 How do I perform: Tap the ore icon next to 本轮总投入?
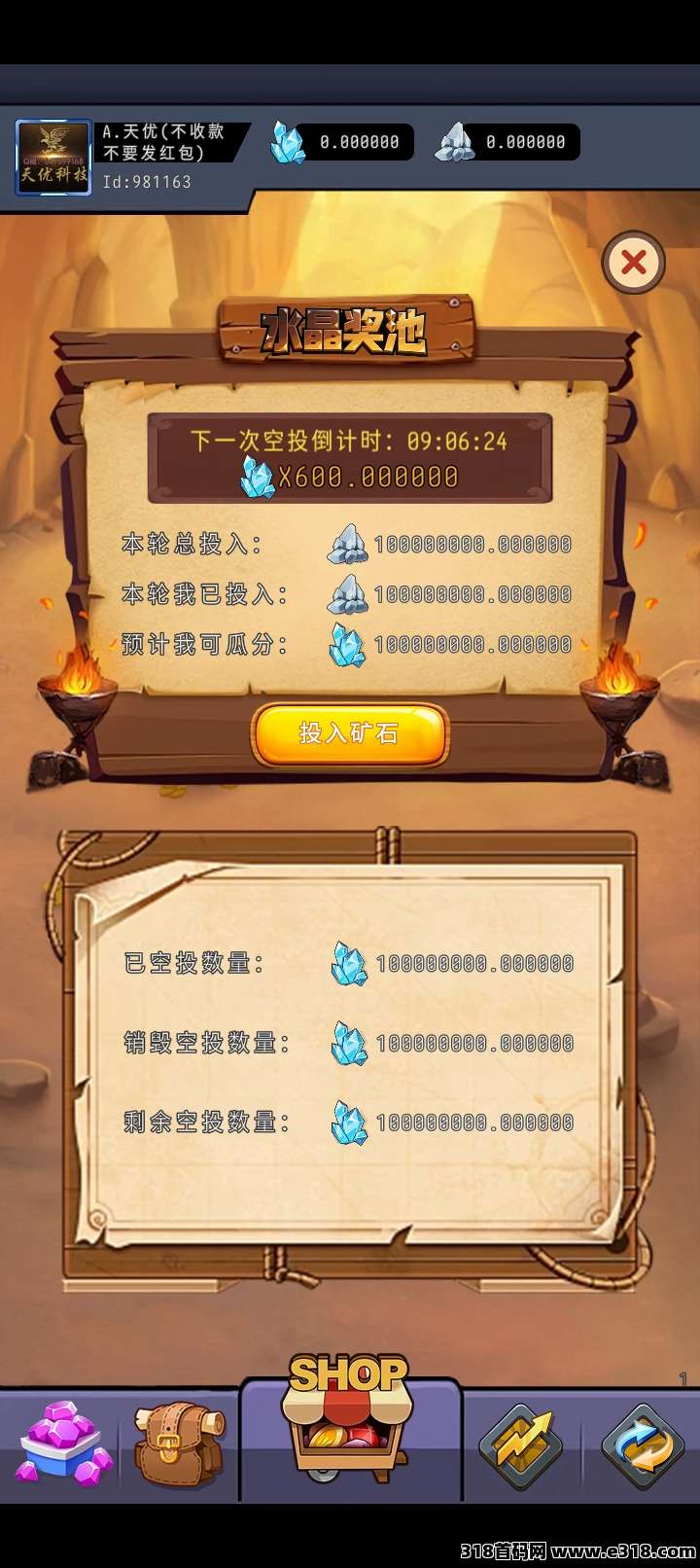coord(347,544)
